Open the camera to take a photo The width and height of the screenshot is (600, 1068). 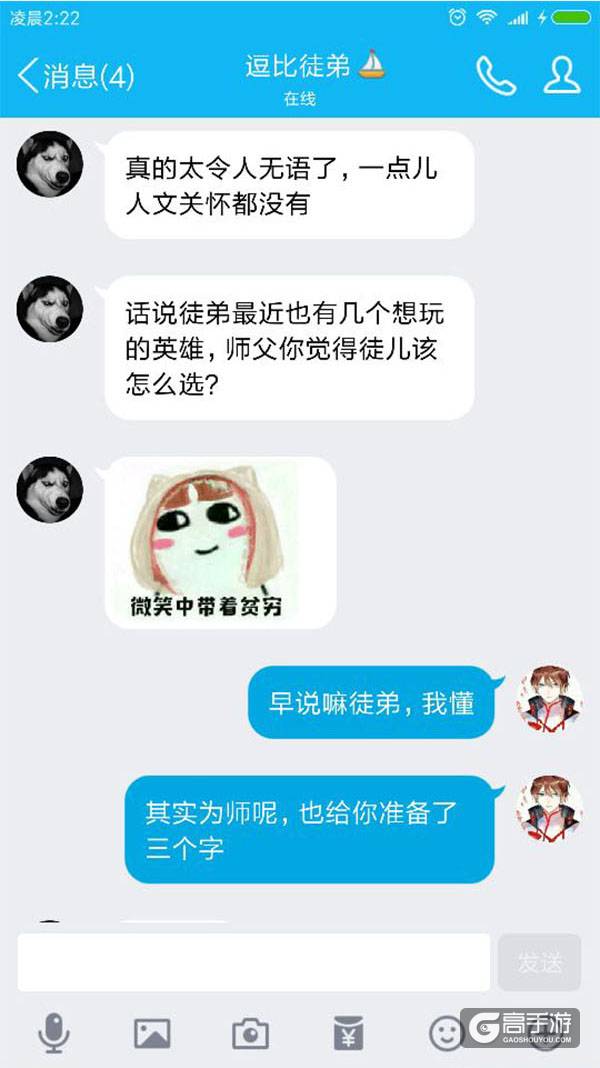[x=250, y=1032]
